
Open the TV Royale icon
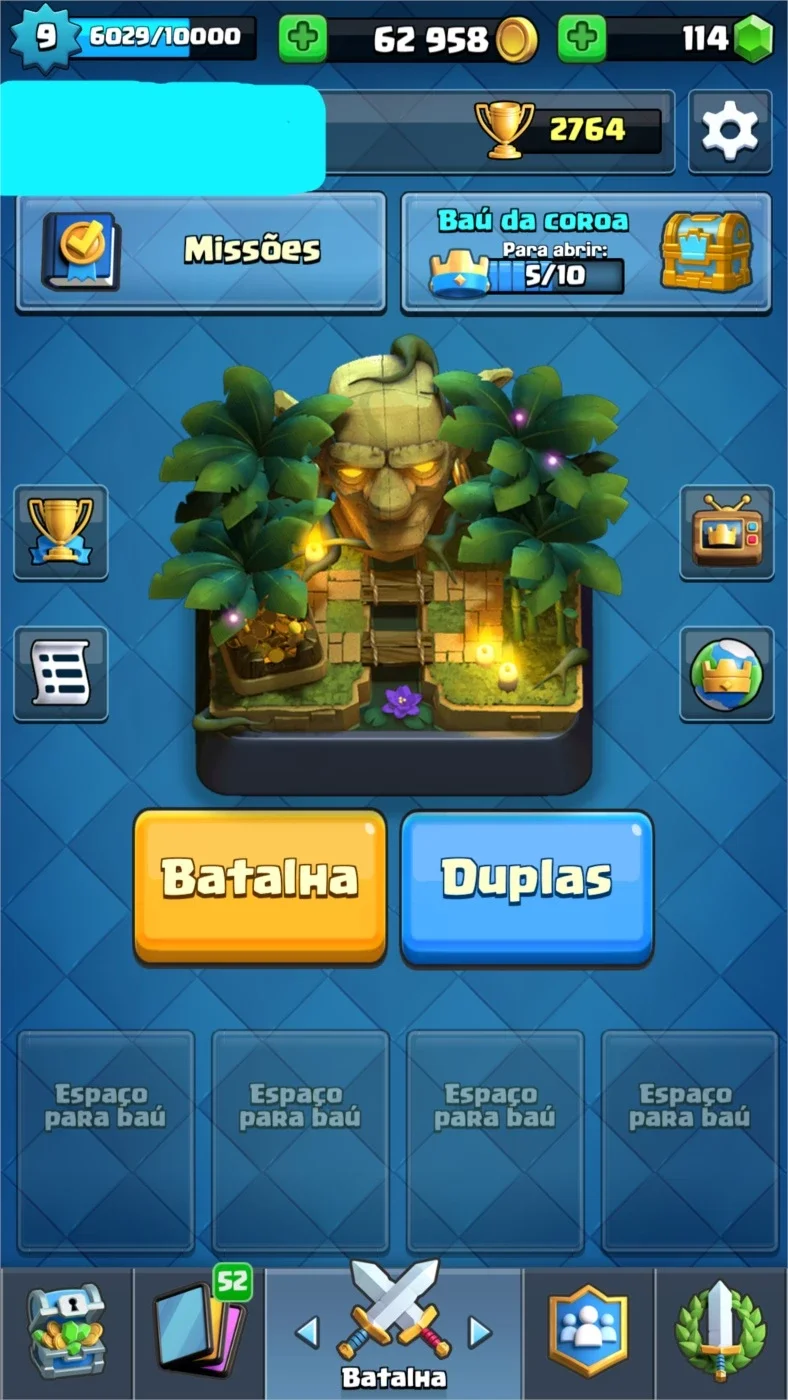727,532
